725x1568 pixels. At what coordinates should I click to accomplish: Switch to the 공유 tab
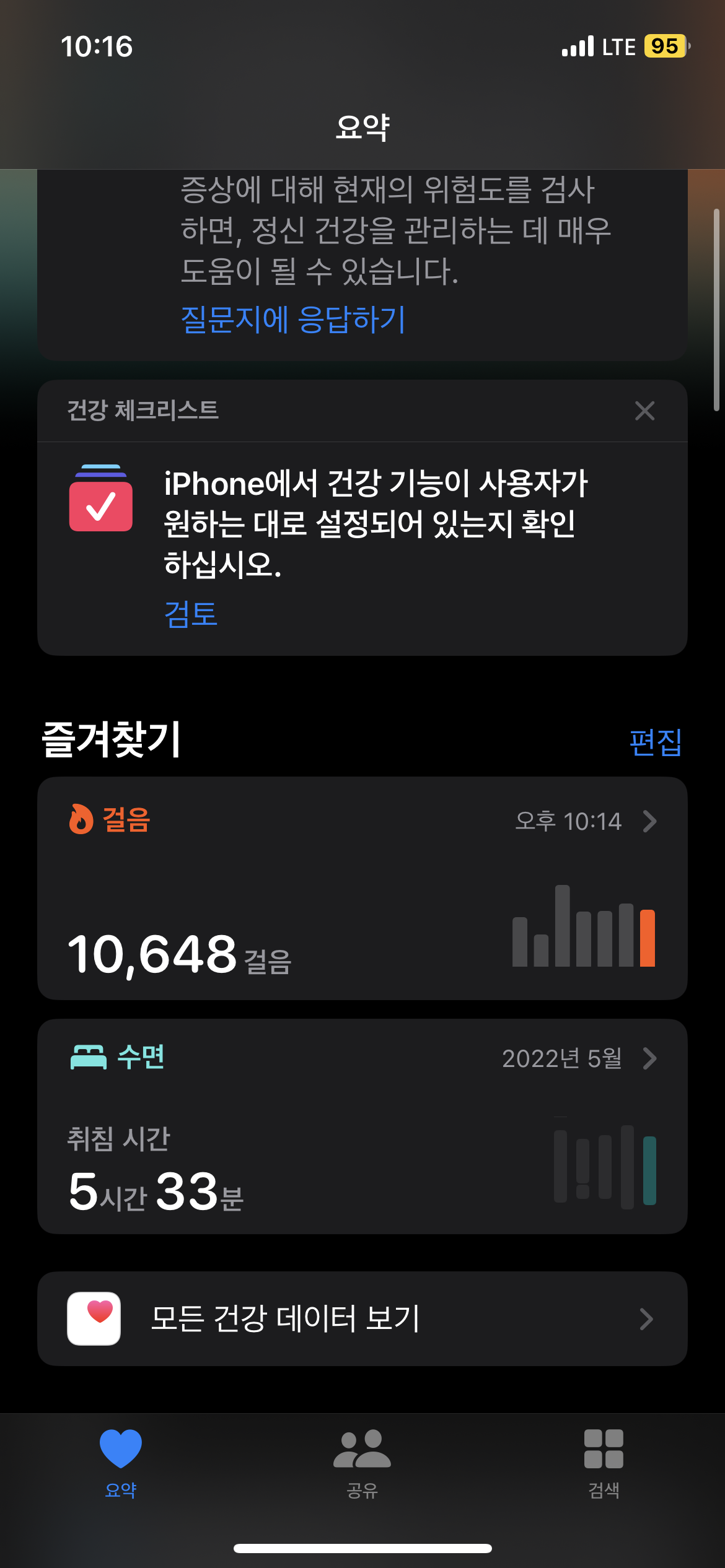(x=362, y=1464)
